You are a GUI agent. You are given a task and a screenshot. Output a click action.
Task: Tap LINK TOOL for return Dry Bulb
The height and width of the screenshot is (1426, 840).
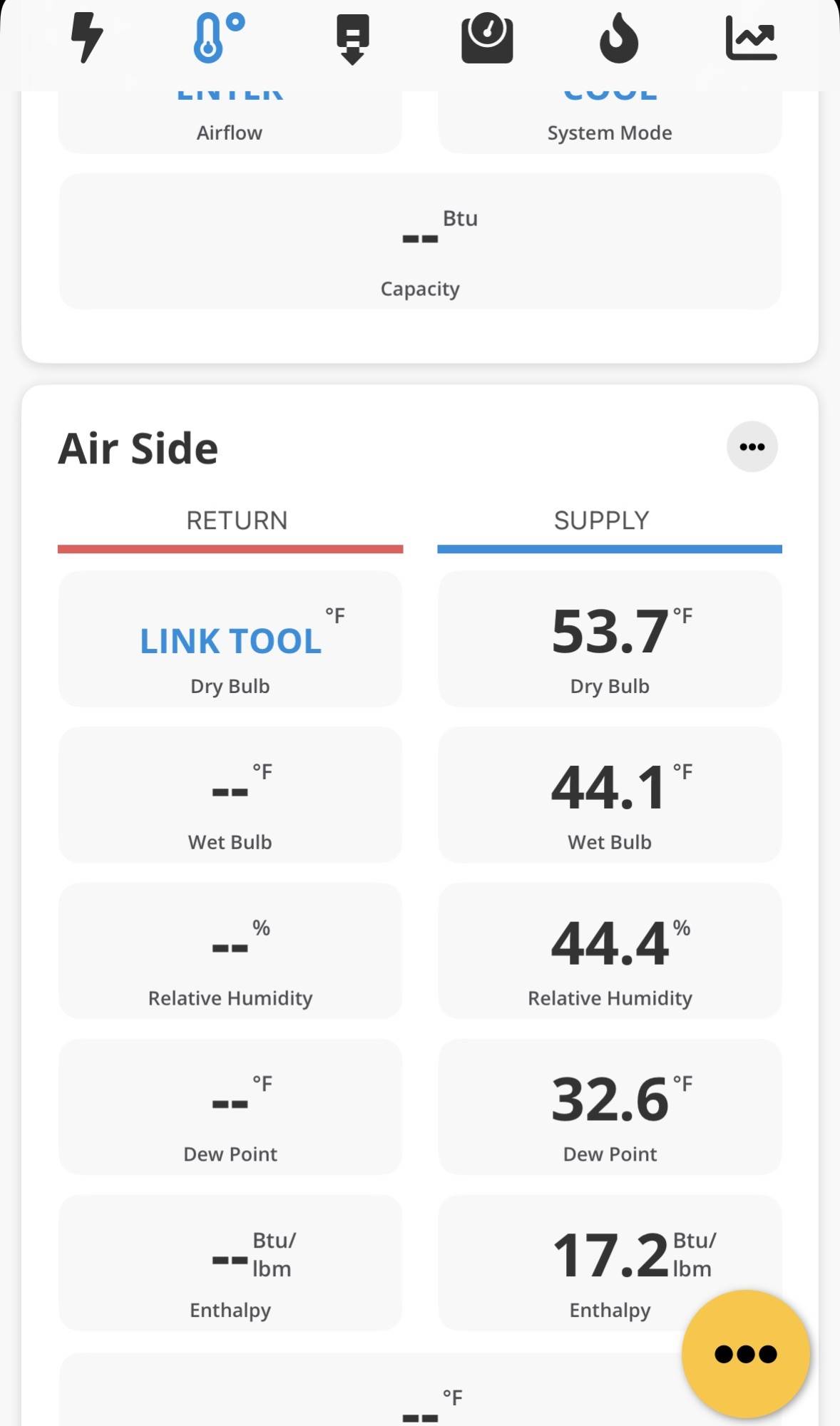pyautogui.click(x=230, y=640)
